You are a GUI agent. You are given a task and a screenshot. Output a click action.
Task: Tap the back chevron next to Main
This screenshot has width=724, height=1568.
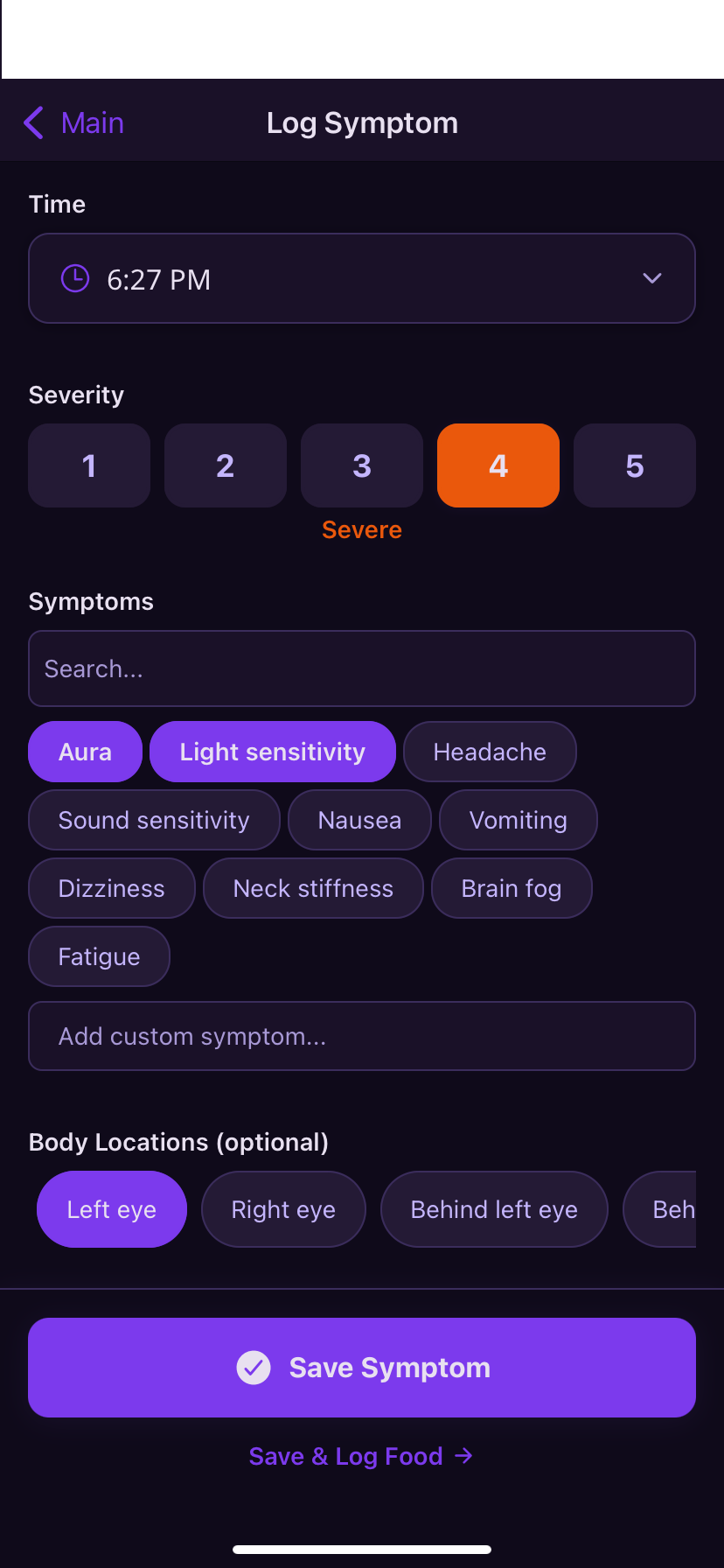coord(33,122)
